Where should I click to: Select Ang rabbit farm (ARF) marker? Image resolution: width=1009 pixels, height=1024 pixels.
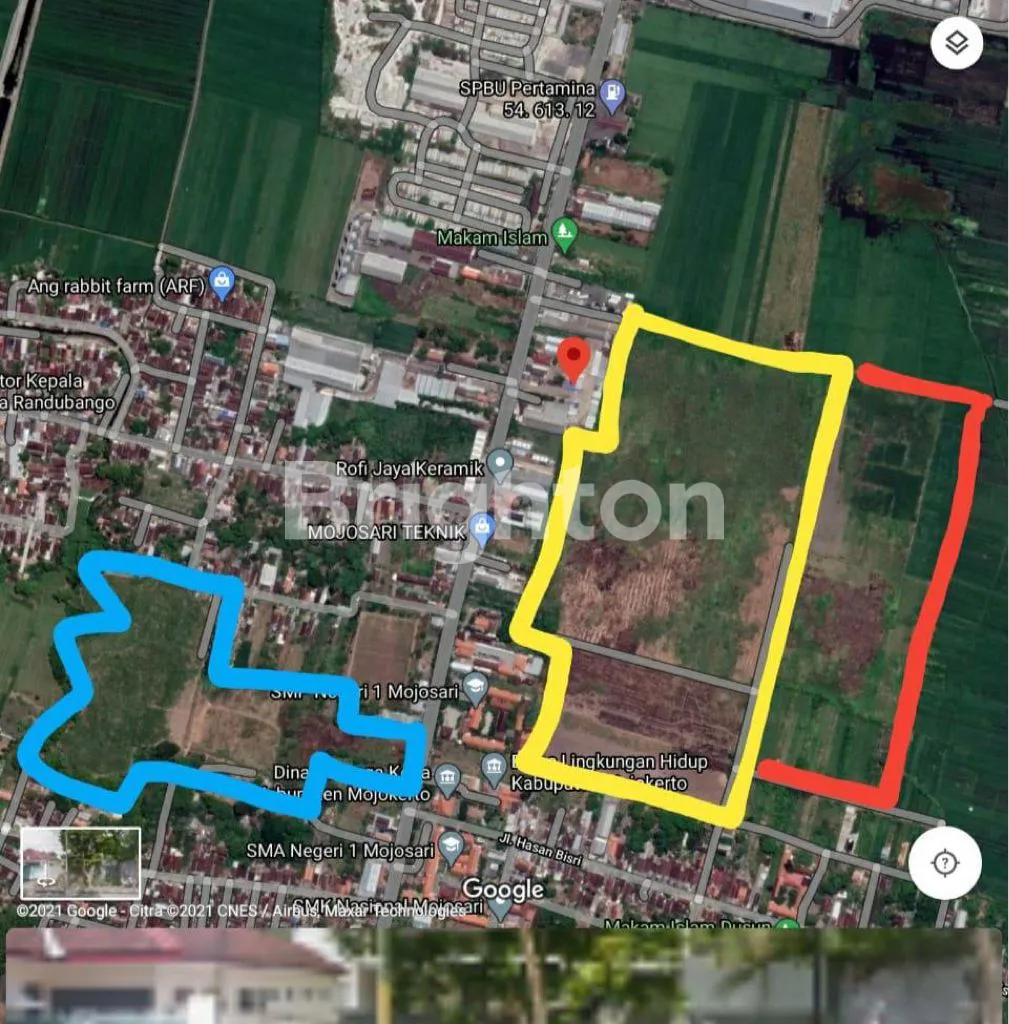pos(222,283)
